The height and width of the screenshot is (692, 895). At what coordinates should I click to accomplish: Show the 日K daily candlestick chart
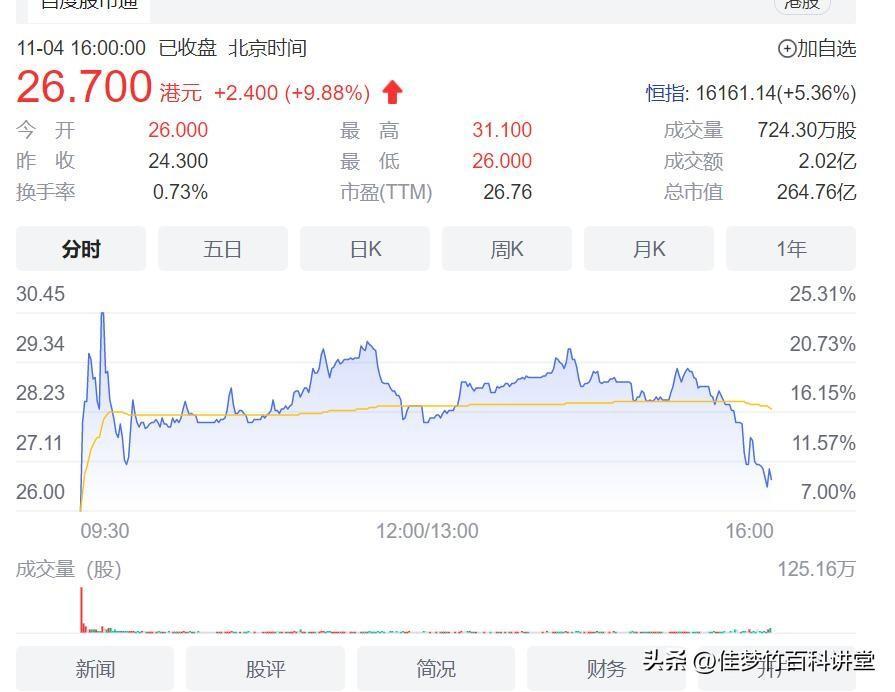click(x=365, y=249)
